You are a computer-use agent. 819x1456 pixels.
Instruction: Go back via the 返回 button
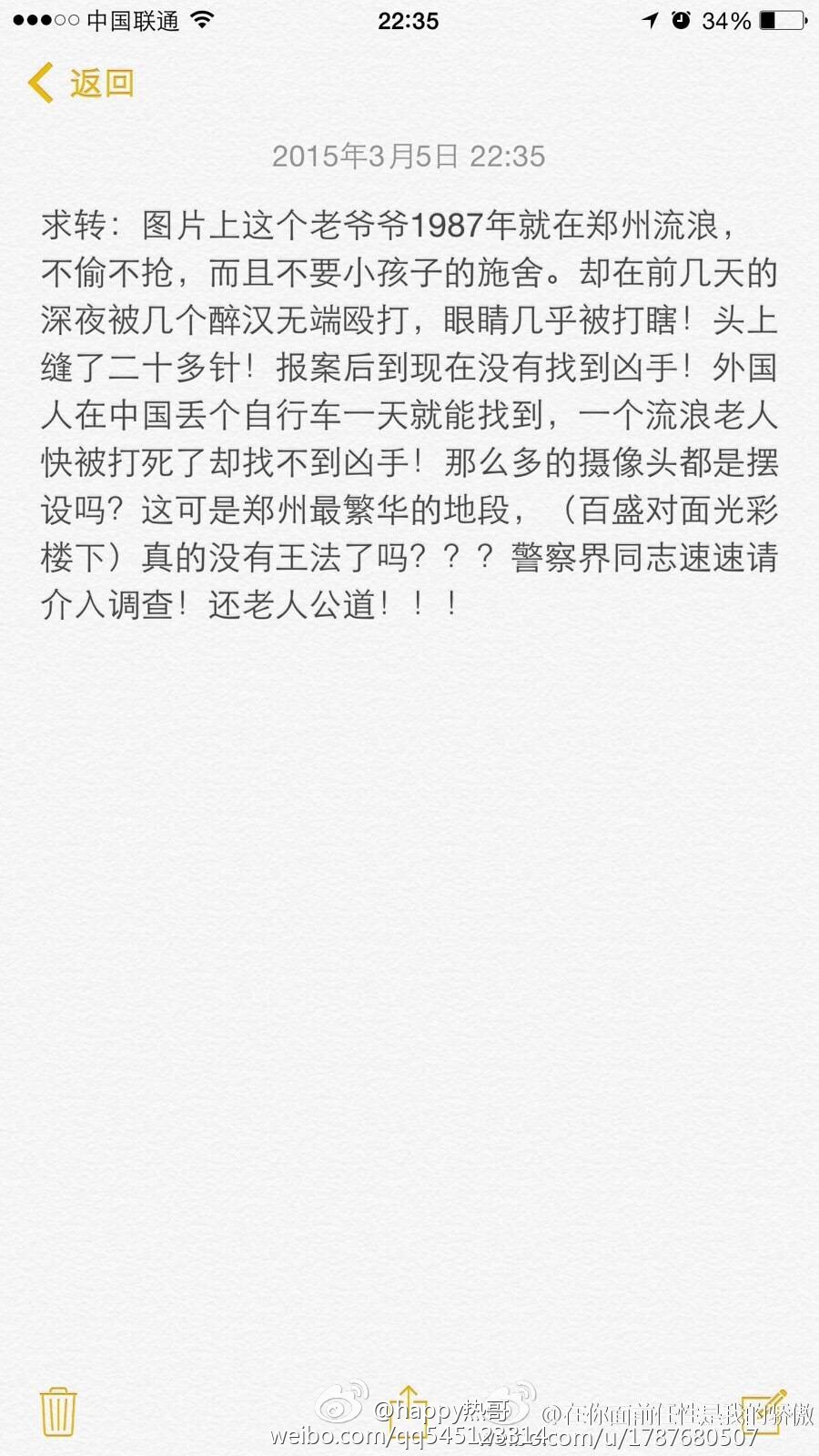click(80, 83)
